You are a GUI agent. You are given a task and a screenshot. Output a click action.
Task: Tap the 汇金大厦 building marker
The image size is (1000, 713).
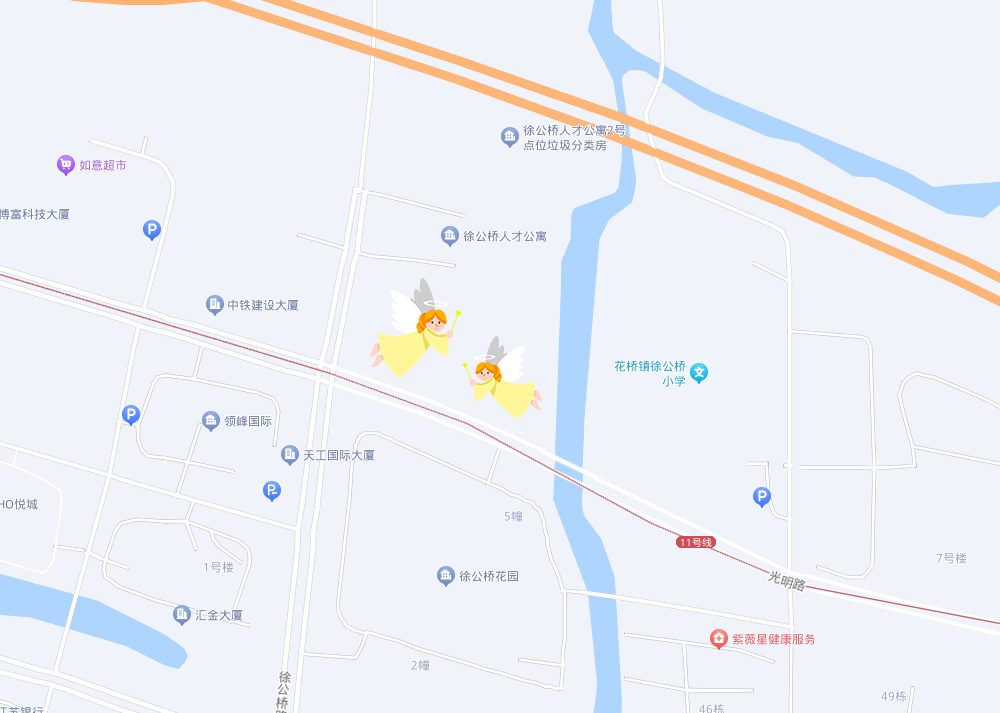click(x=182, y=615)
